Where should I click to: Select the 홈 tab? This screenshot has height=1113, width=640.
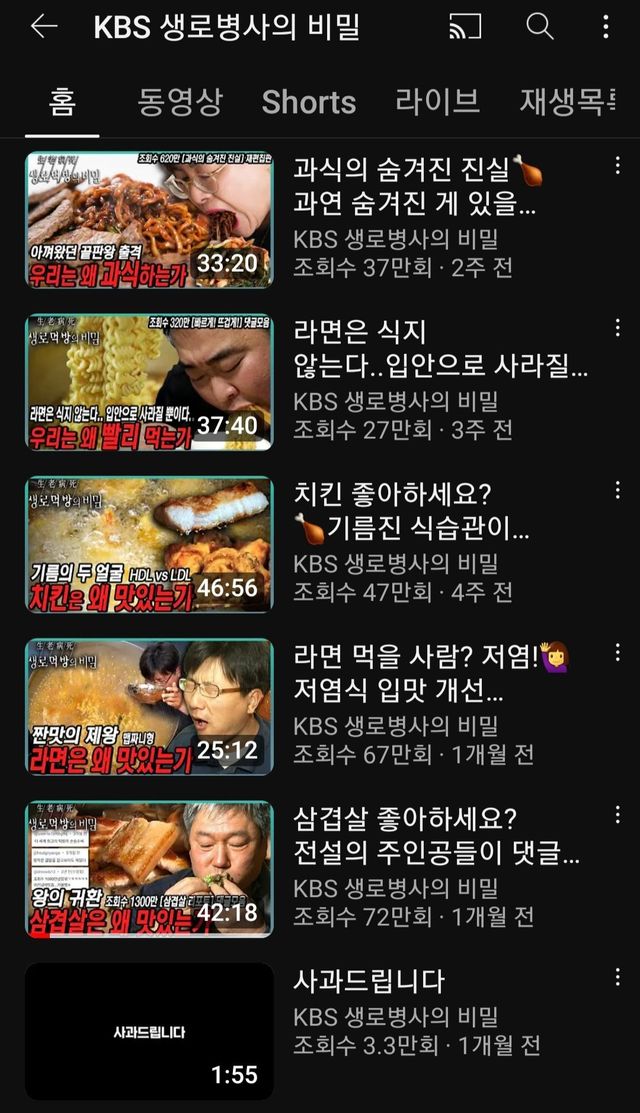(62, 102)
